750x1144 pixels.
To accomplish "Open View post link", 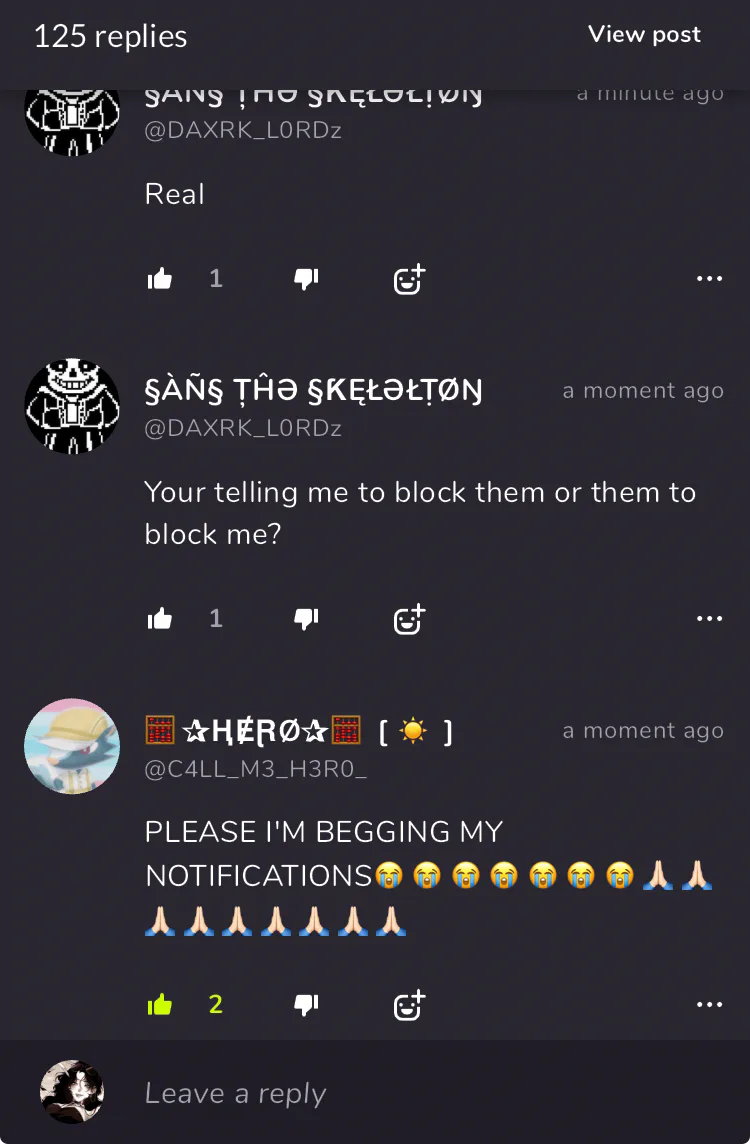I will pos(644,35).
